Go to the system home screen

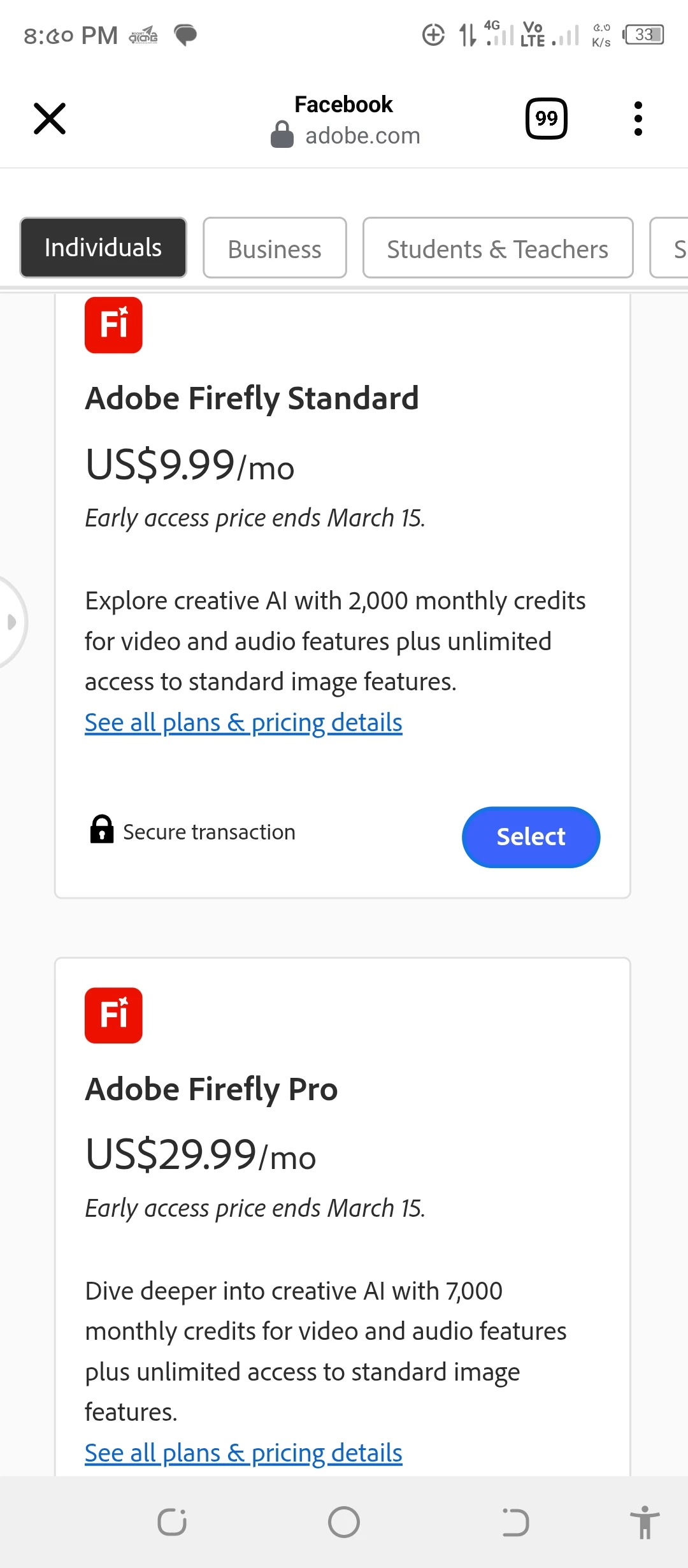344,1523
